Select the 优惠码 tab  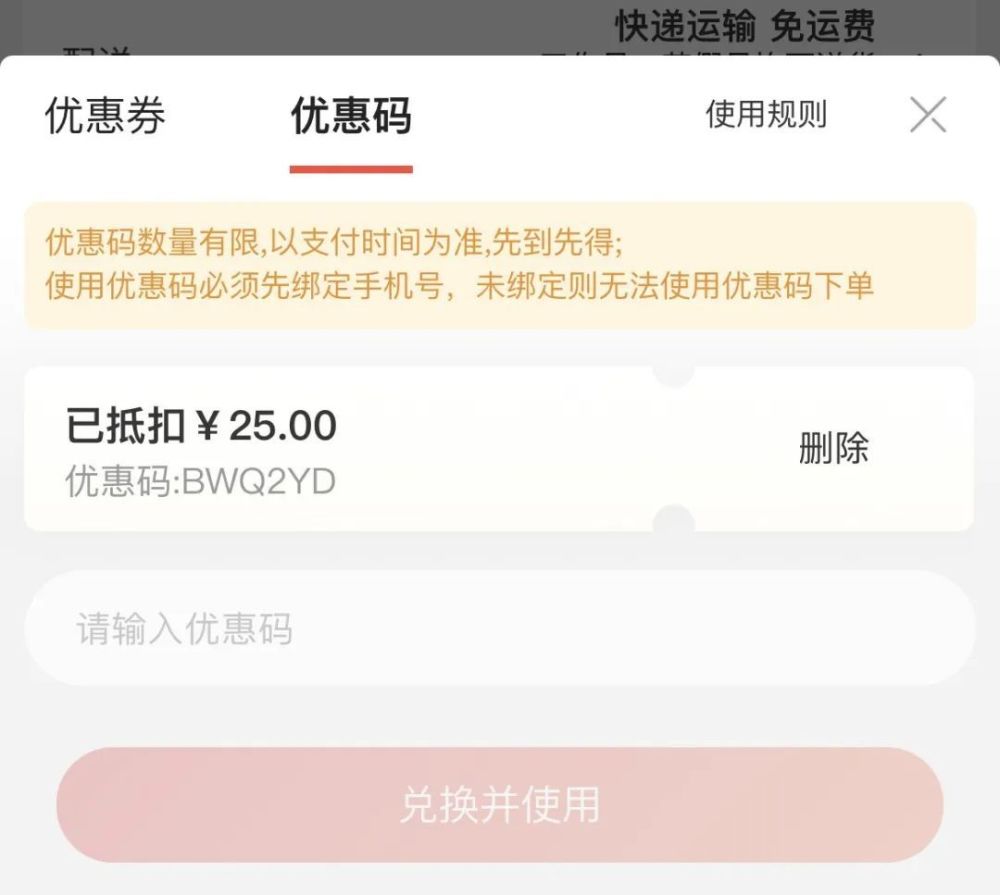pyautogui.click(x=350, y=116)
